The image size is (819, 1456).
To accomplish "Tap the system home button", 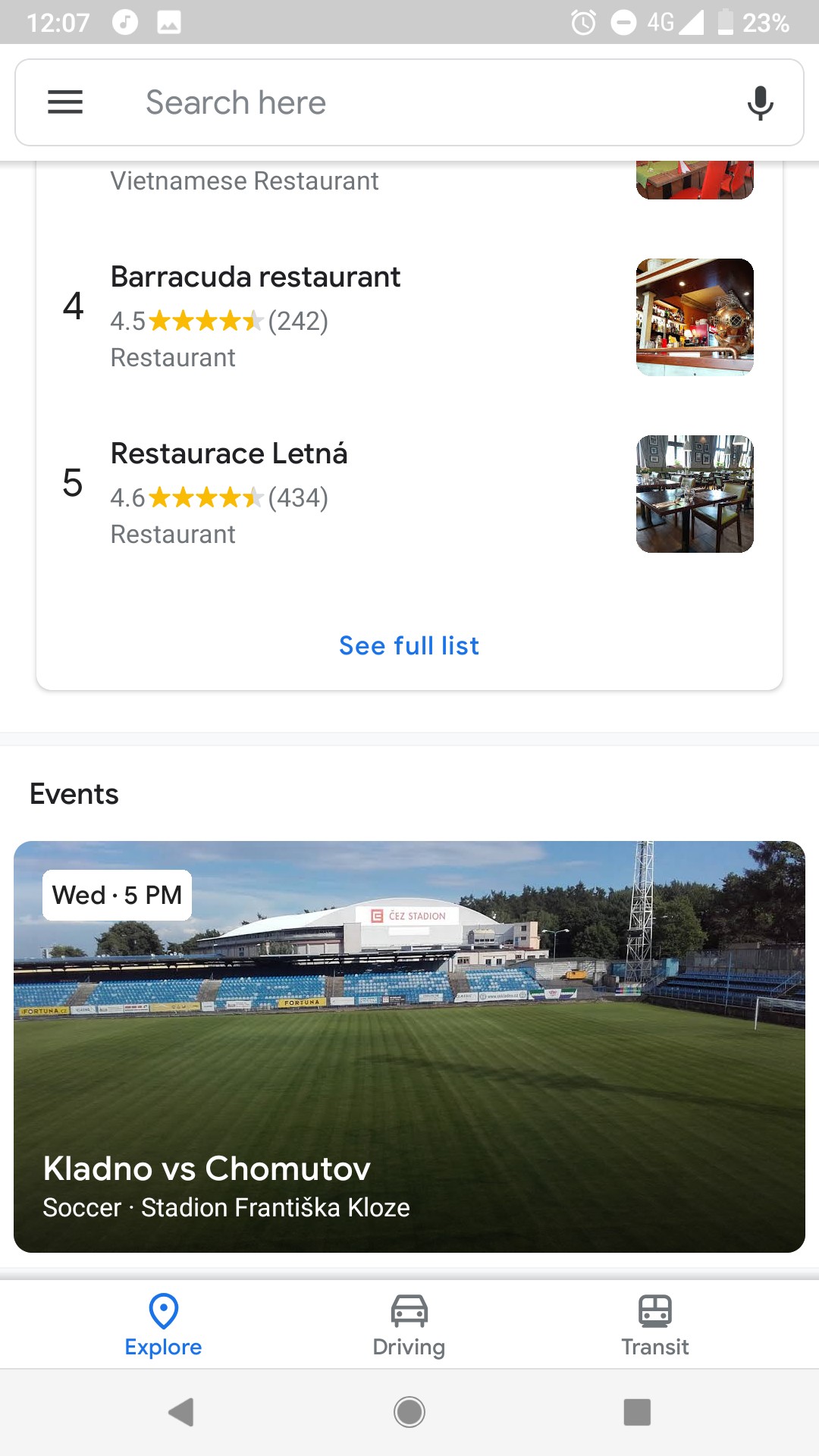I will 409,1412.
